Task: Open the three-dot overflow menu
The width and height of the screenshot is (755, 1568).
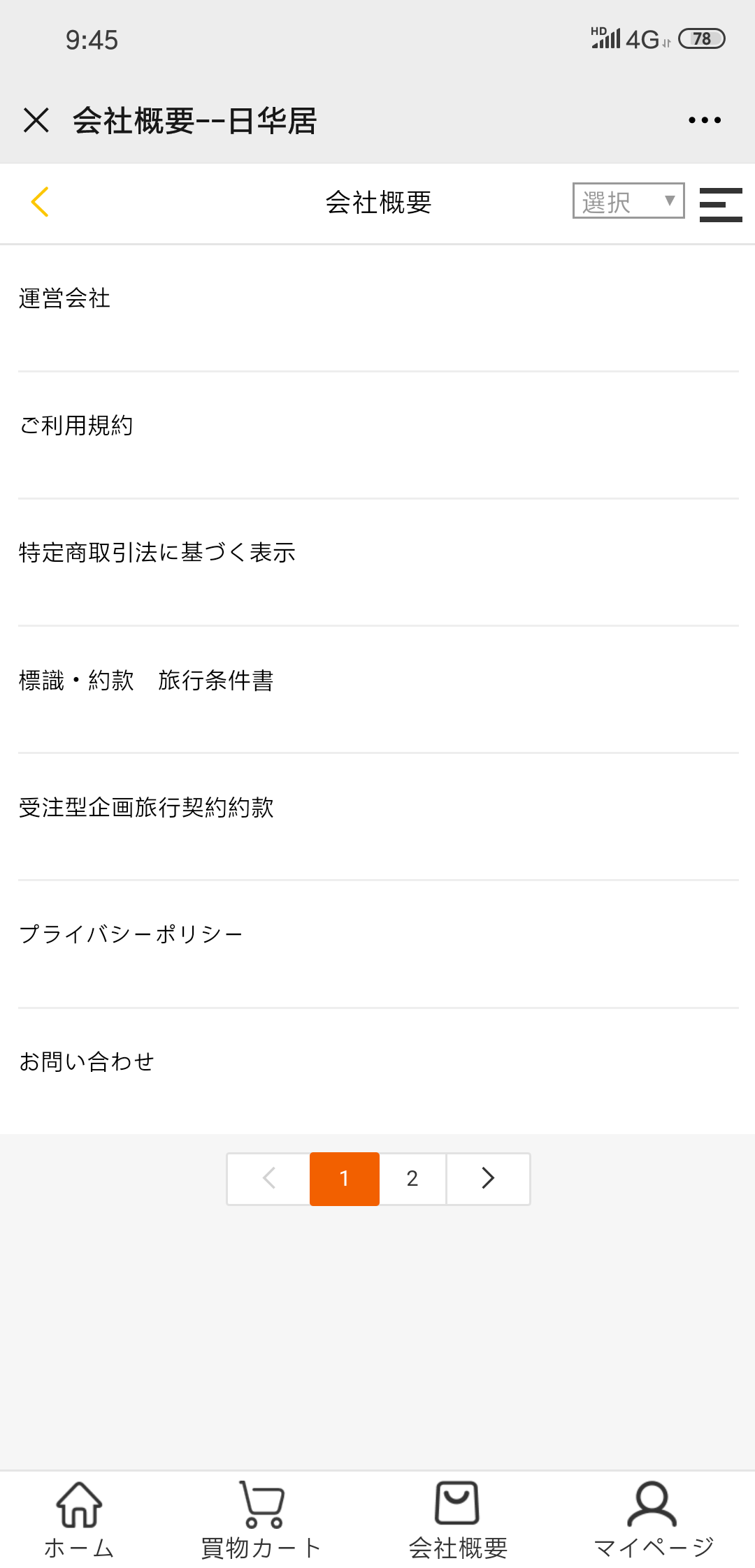Action: click(x=704, y=120)
